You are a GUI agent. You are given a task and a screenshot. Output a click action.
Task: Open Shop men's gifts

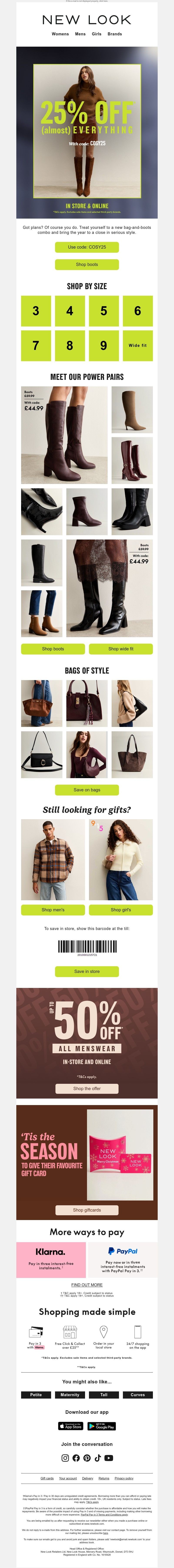(53, 910)
